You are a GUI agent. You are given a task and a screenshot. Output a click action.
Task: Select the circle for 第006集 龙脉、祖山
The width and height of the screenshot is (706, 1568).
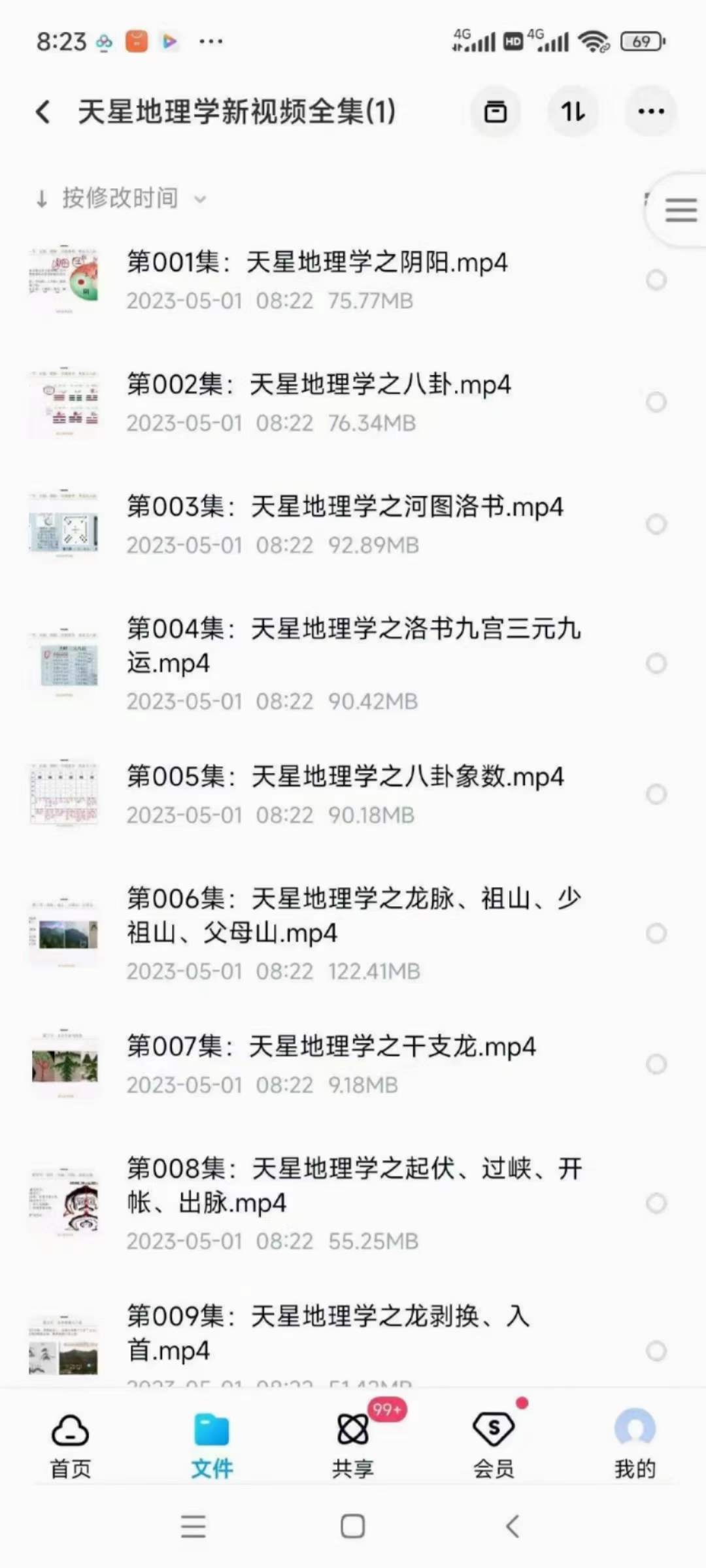[656, 933]
